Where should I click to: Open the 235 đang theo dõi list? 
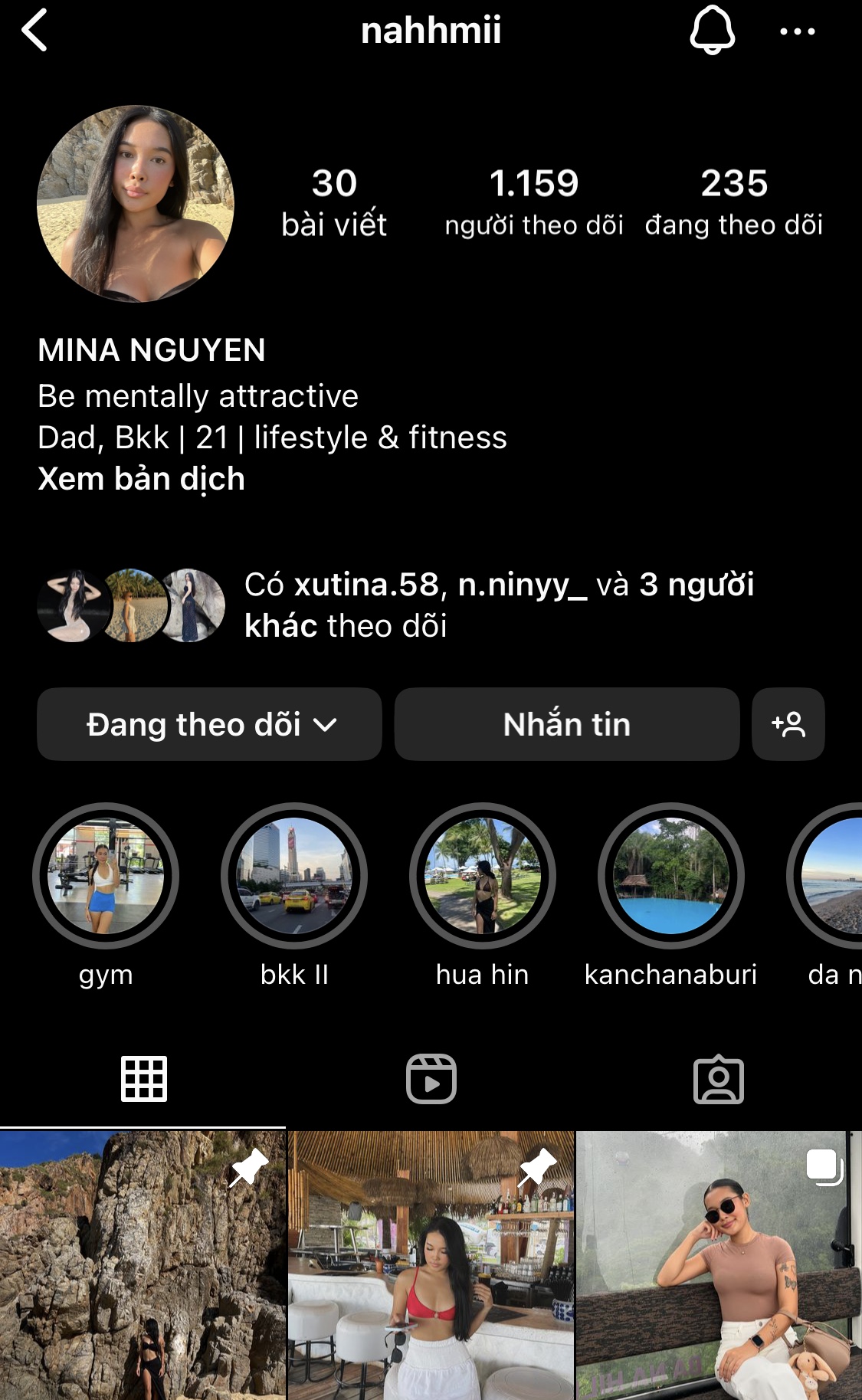pos(733,202)
